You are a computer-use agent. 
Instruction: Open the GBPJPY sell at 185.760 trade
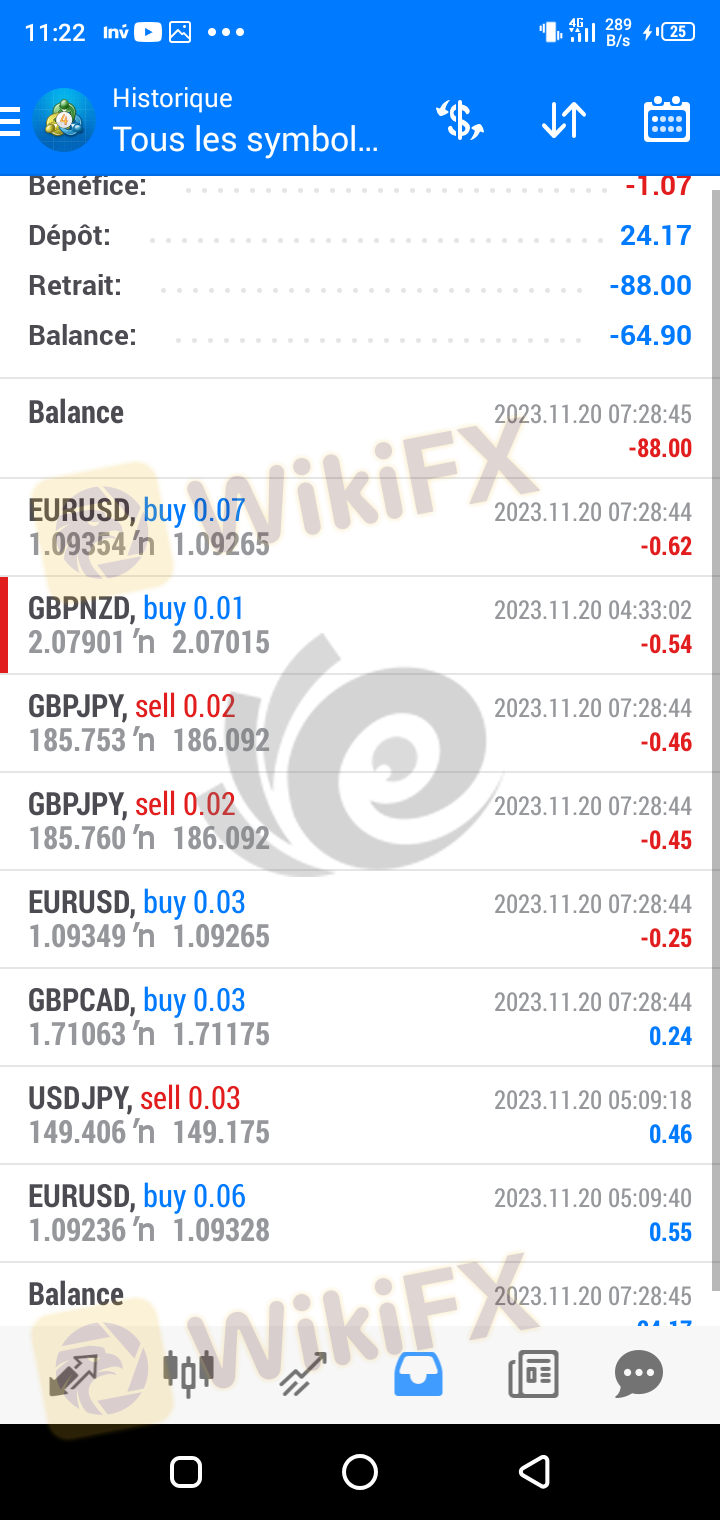tap(360, 822)
